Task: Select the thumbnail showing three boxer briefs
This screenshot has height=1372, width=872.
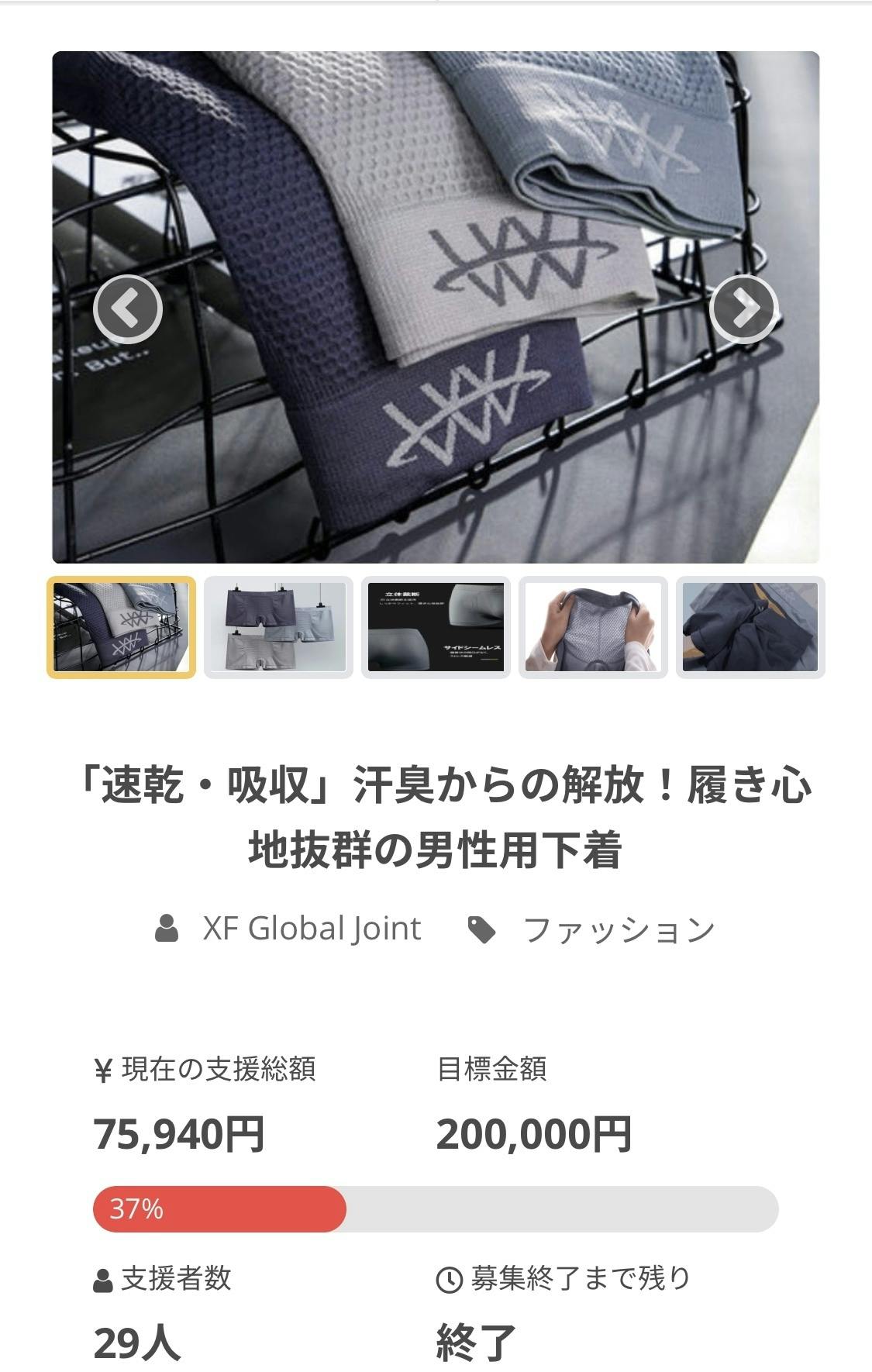Action: [278, 627]
